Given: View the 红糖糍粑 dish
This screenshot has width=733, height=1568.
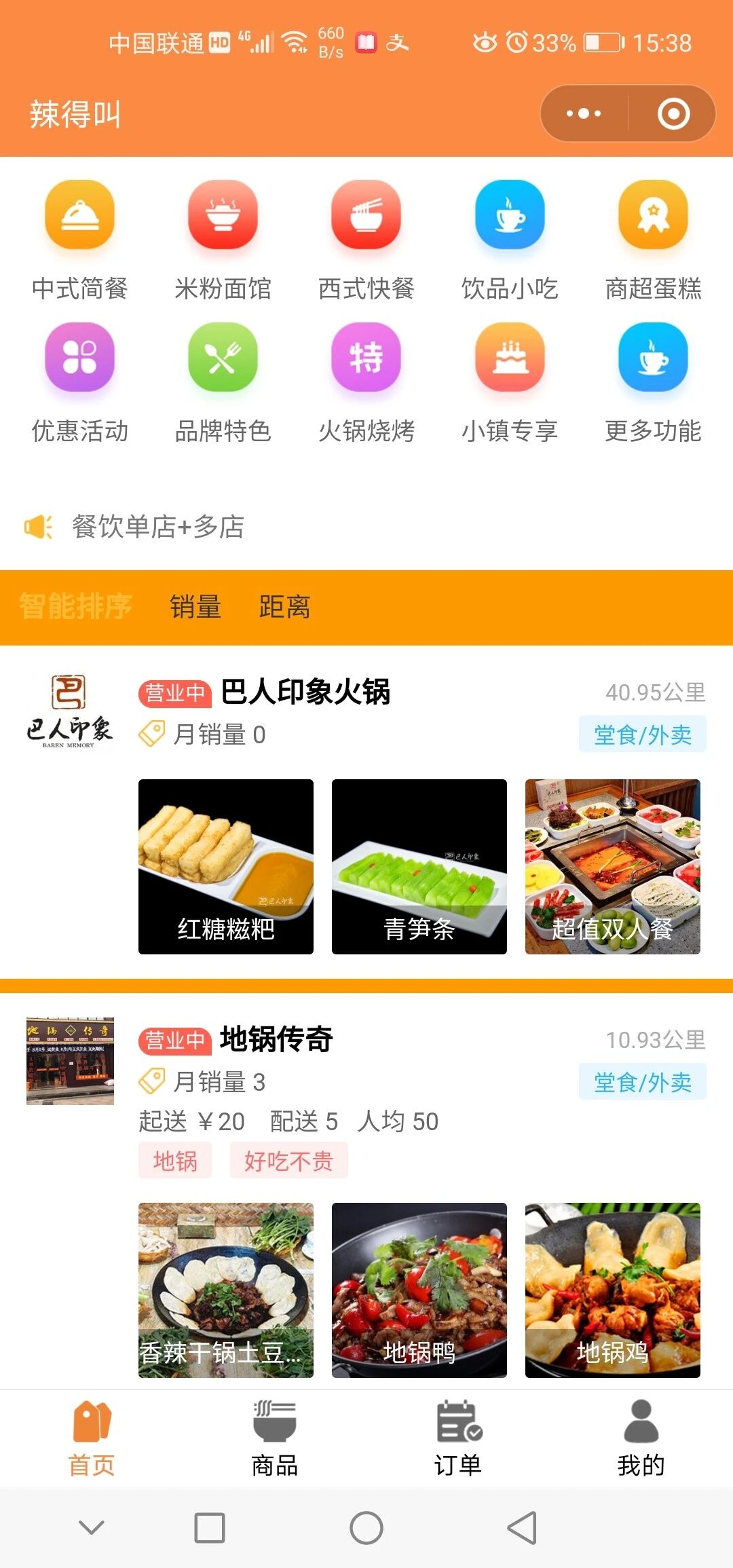Looking at the screenshot, I should point(226,866).
